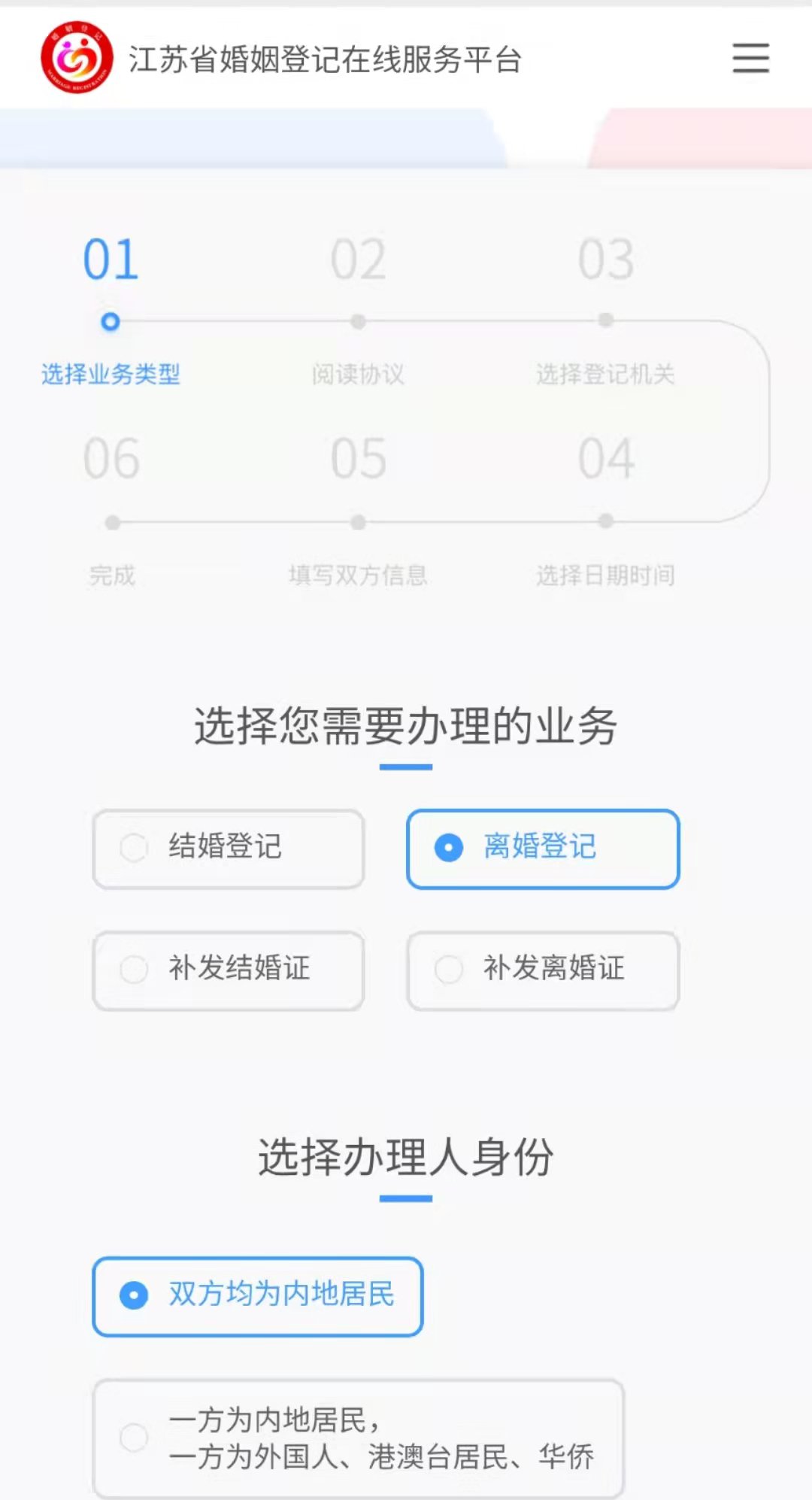Viewport: 812px width, 1500px height.
Task: Choose 补发结婚证 option
Action: click(228, 970)
